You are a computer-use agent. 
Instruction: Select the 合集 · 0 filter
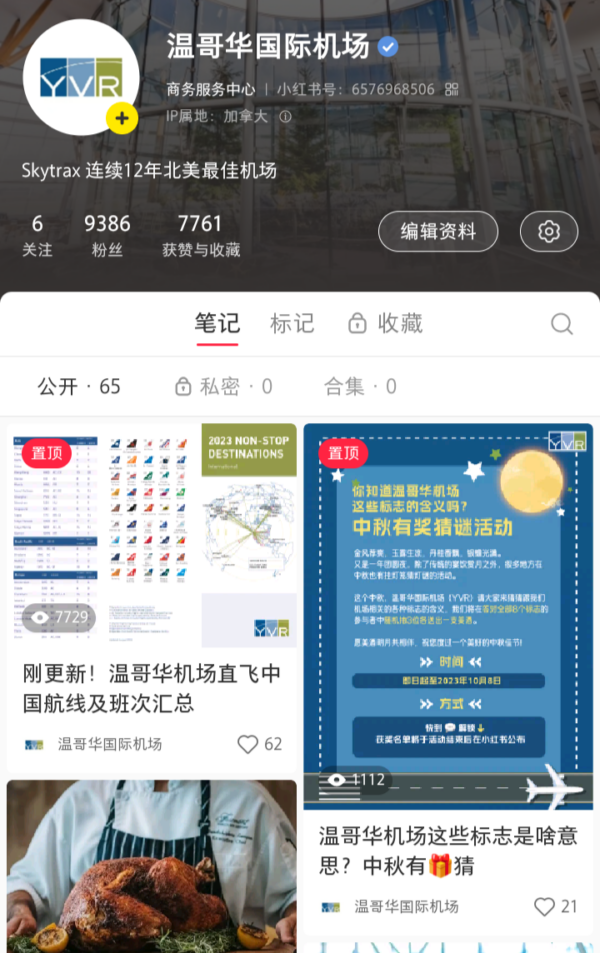pos(360,386)
